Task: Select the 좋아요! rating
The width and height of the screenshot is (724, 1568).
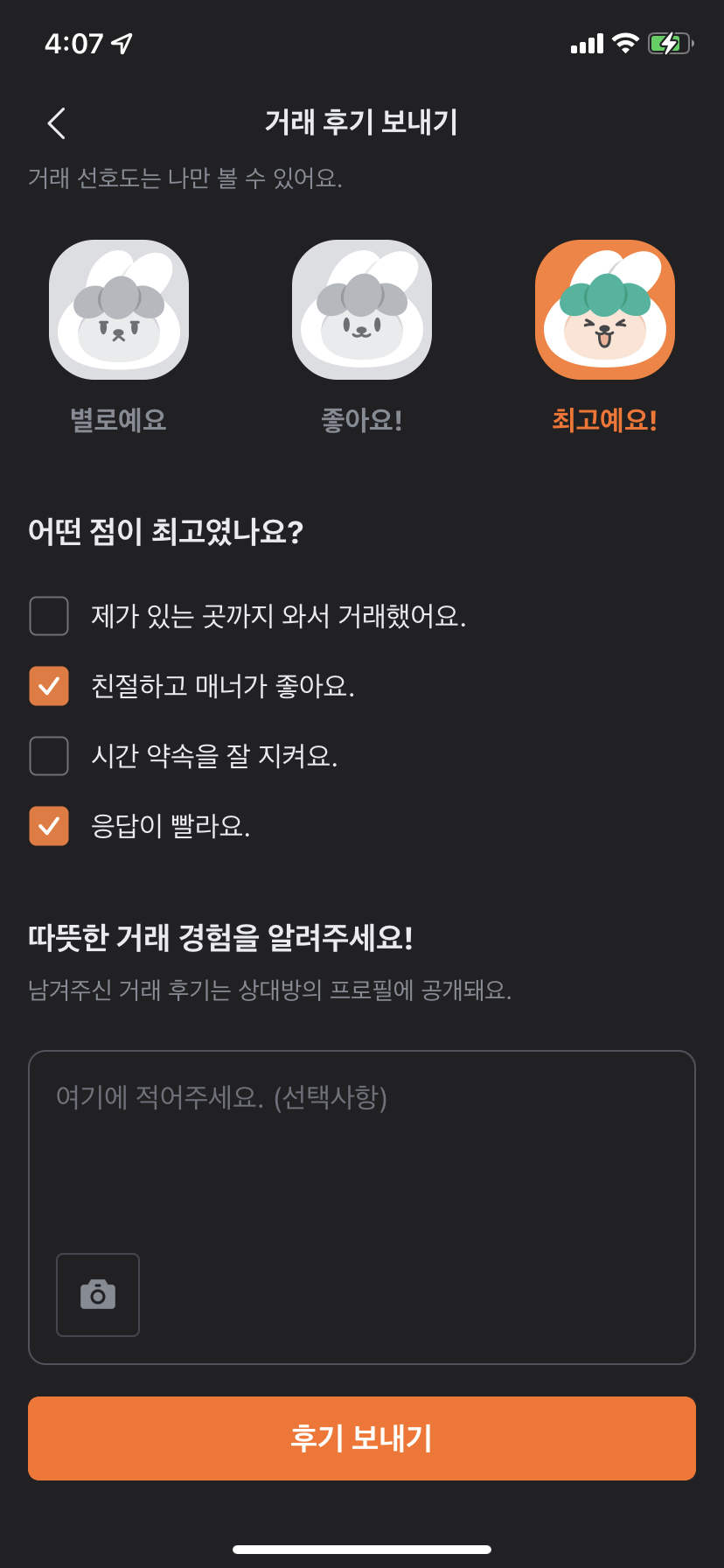Action: tap(362, 310)
